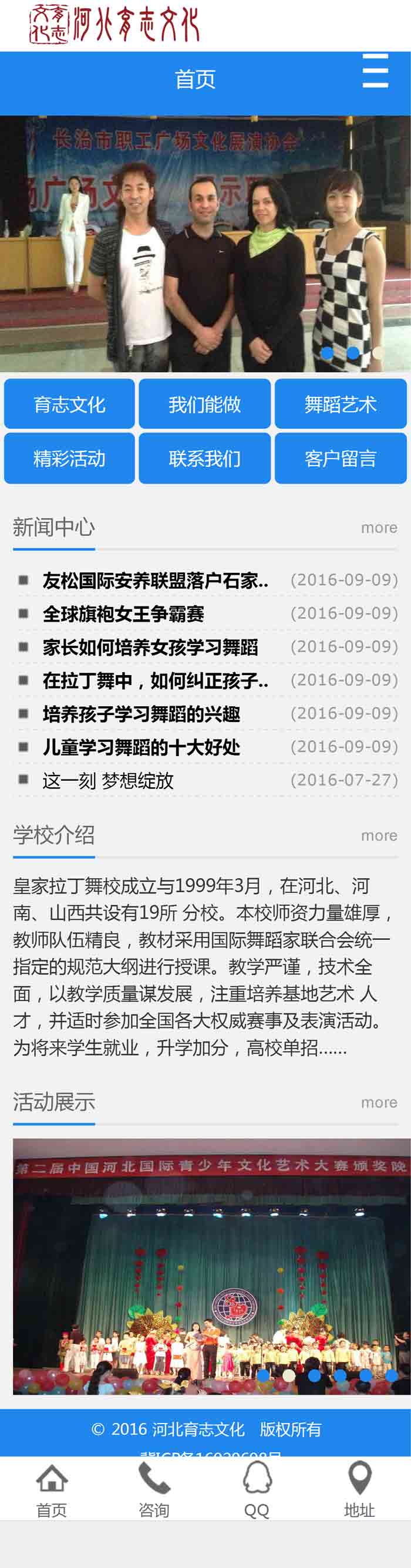The width and height of the screenshot is (411, 1568).
Task: View more of 学校介绍
Action: pyautogui.click(x=379, y=836)
